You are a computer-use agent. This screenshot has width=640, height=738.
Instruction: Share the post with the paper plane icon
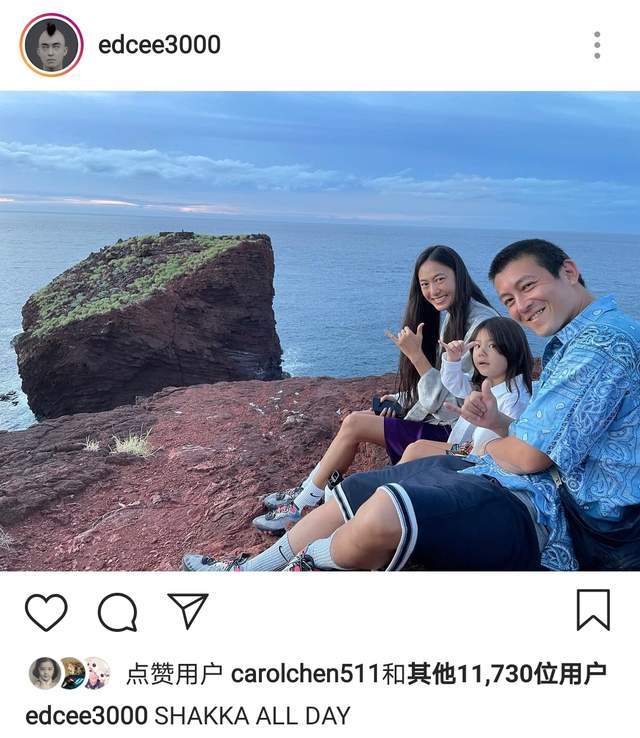188,610
